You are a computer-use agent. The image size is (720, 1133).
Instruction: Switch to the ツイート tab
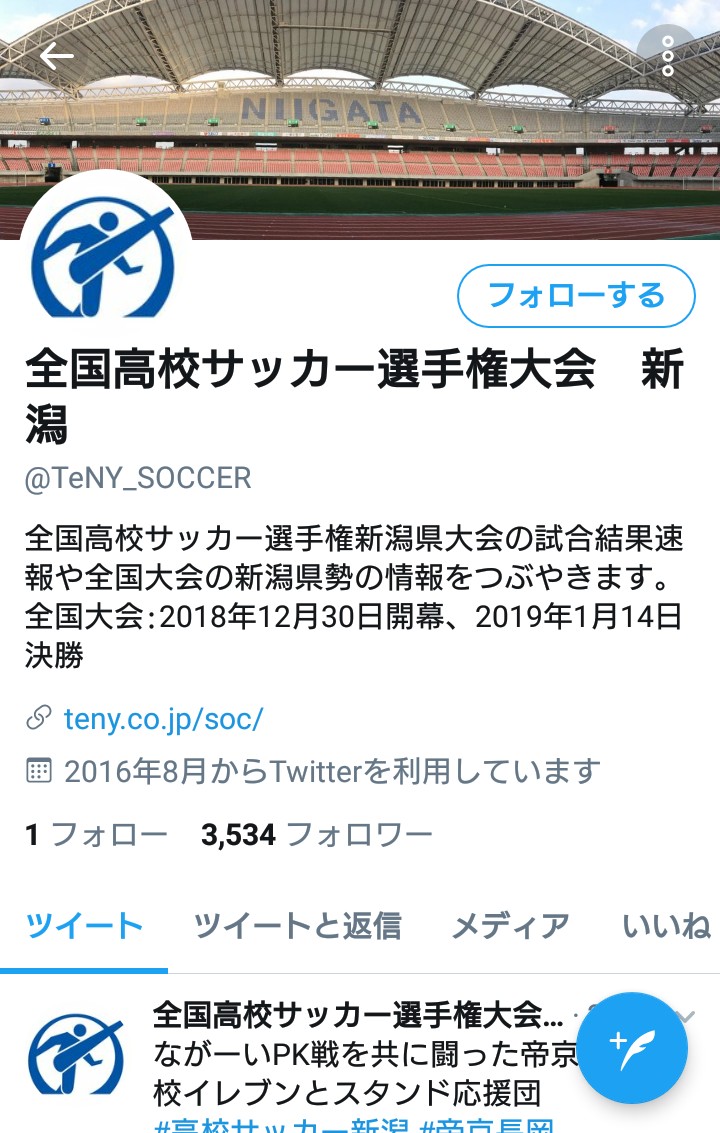click(x=84, y=926)
